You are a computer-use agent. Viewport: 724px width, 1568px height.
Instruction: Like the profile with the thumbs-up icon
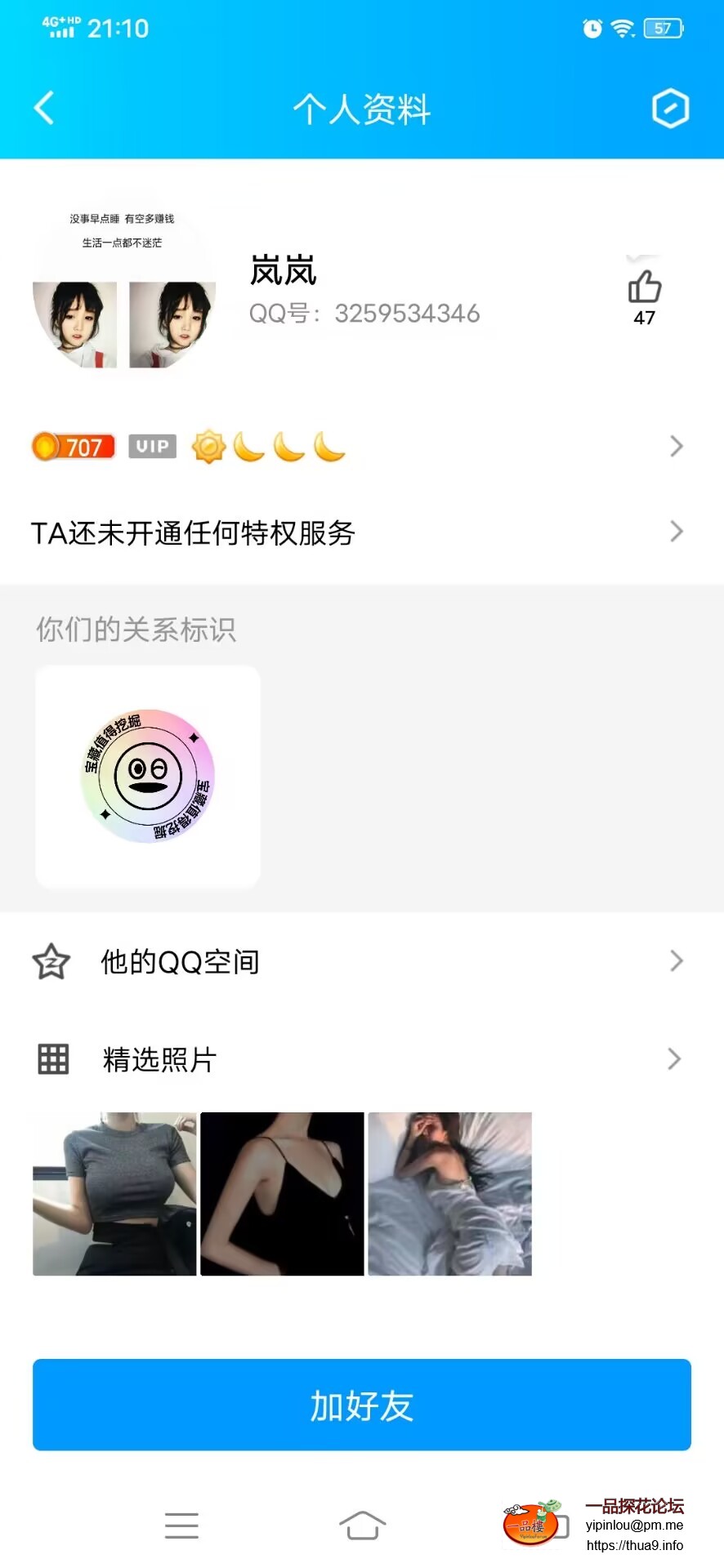644,288
